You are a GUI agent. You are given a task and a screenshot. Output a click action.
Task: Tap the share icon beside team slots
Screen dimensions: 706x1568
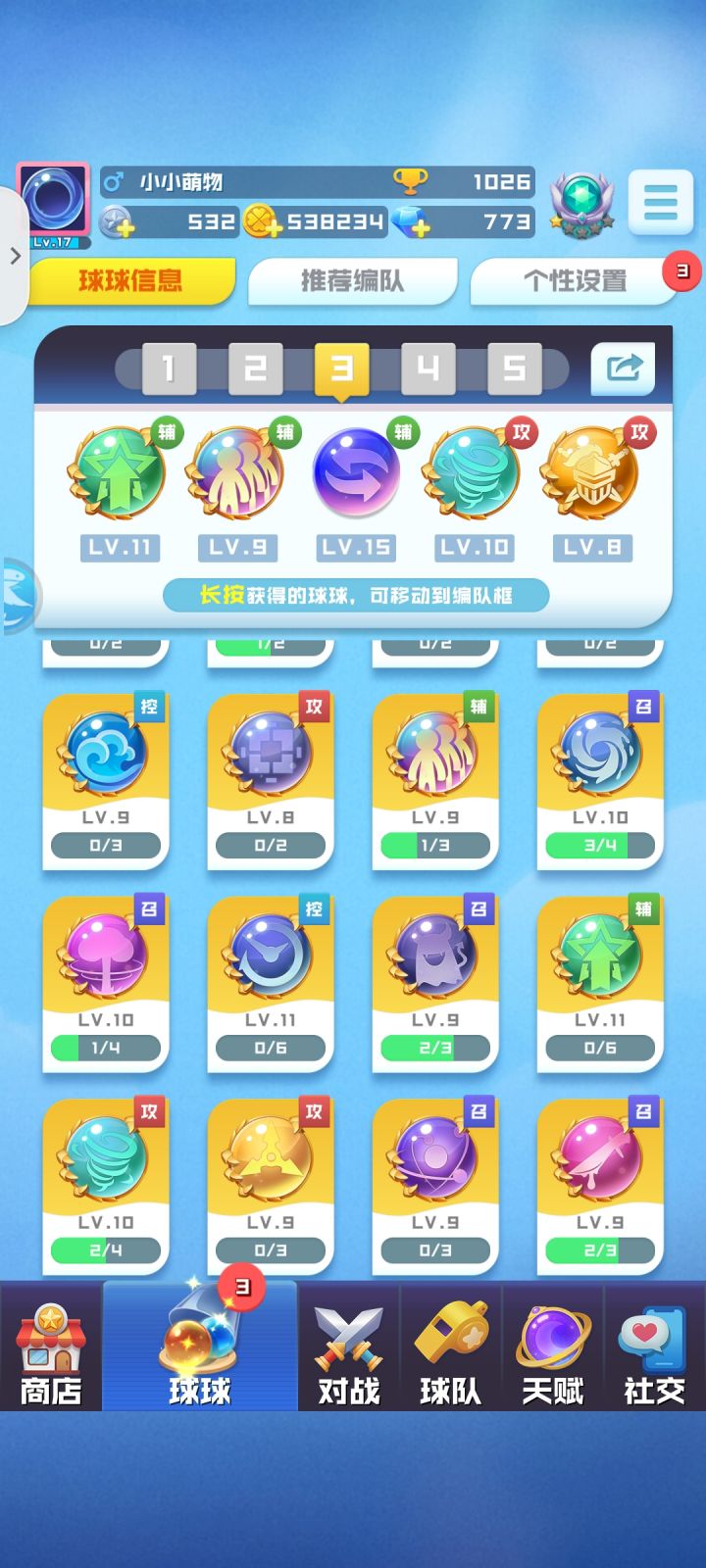point(626,368)
